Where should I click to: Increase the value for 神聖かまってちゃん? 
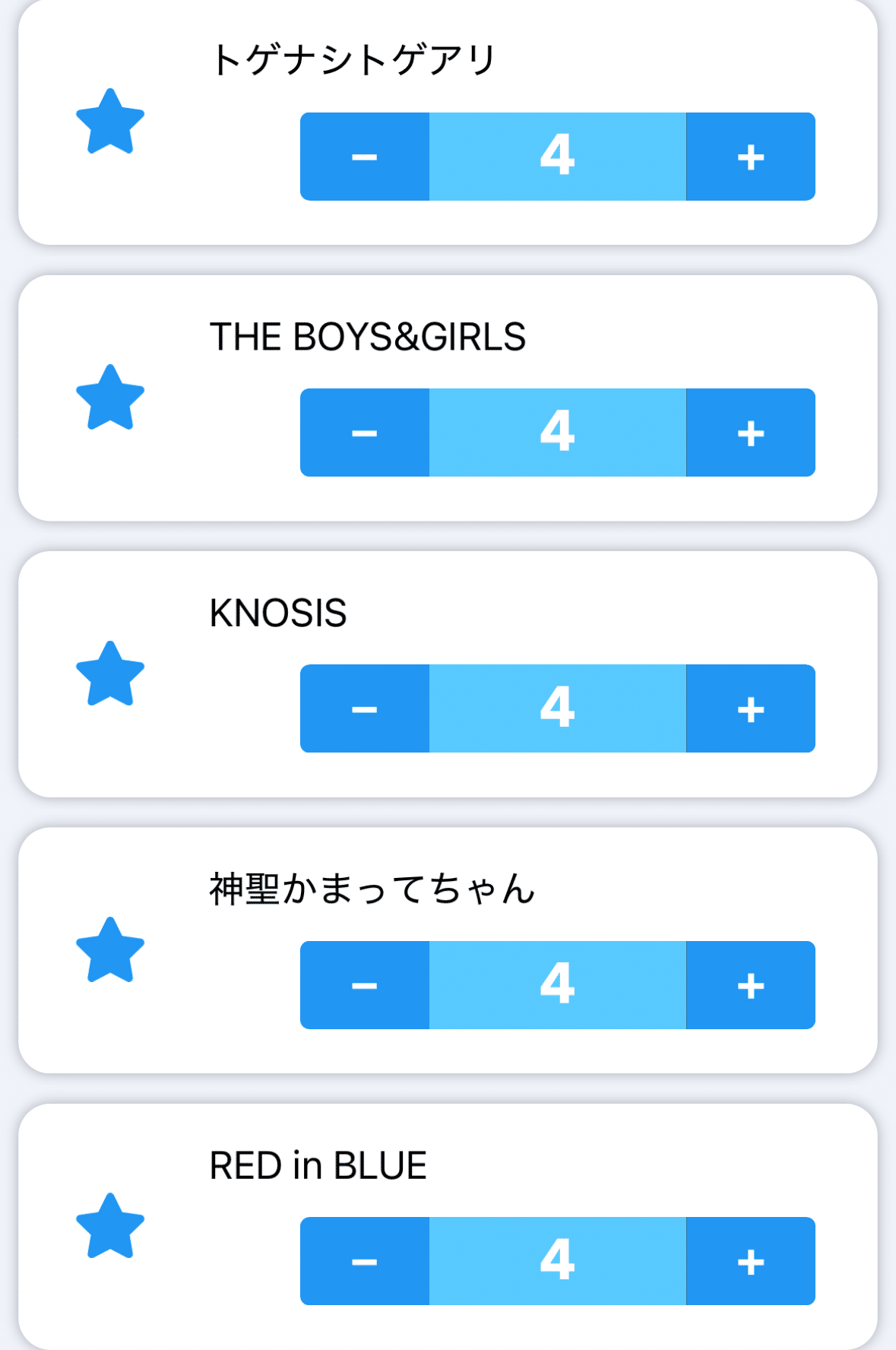(750, 985)
